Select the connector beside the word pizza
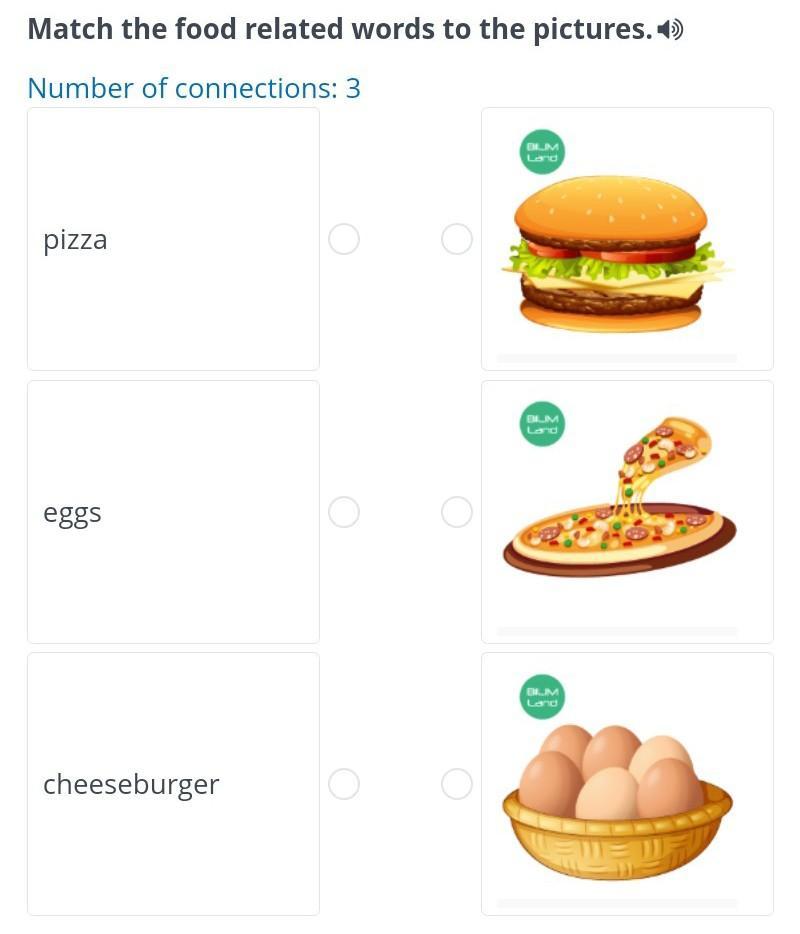This screenshot has width=800, height=934. (344, 239)
